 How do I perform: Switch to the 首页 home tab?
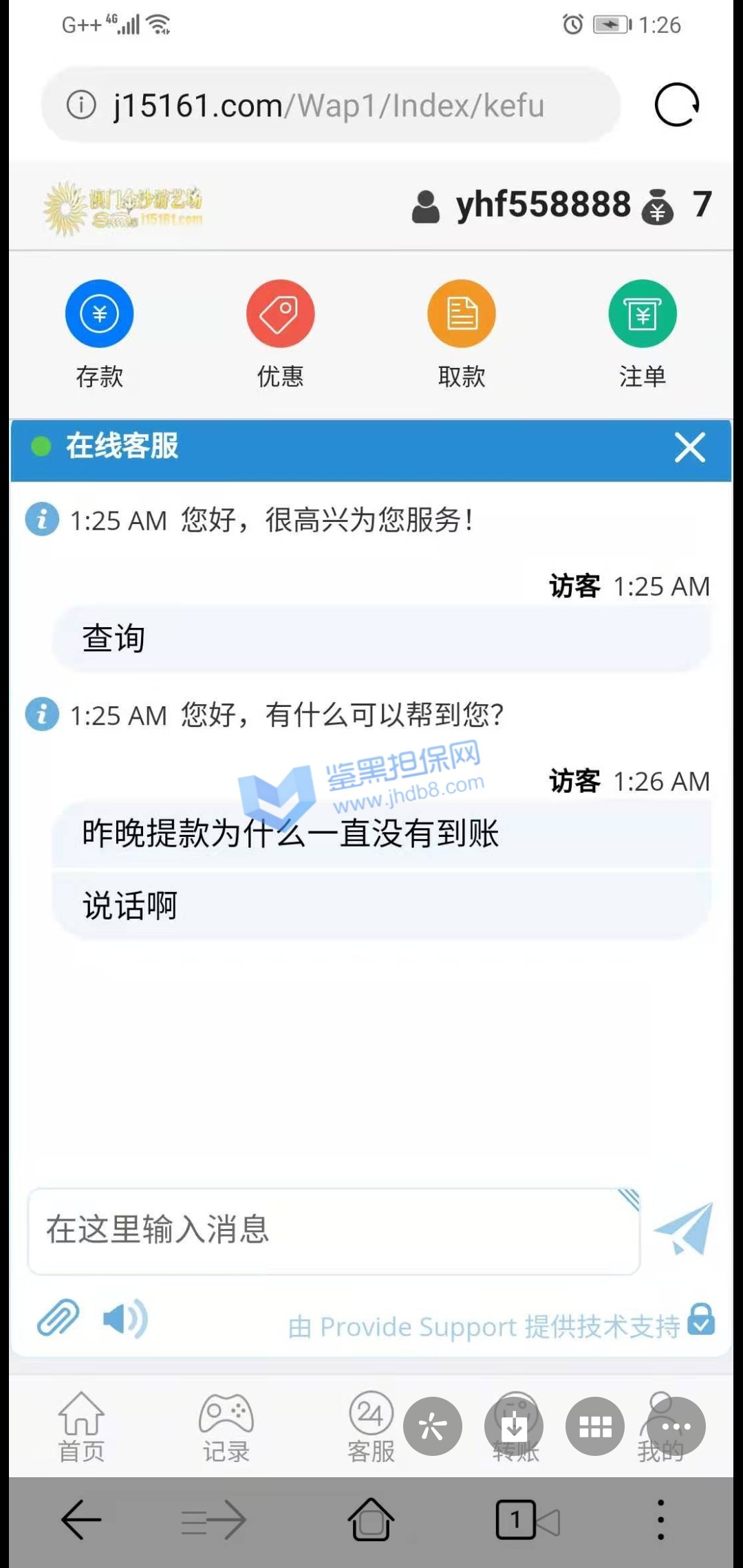coord(81,1426)
